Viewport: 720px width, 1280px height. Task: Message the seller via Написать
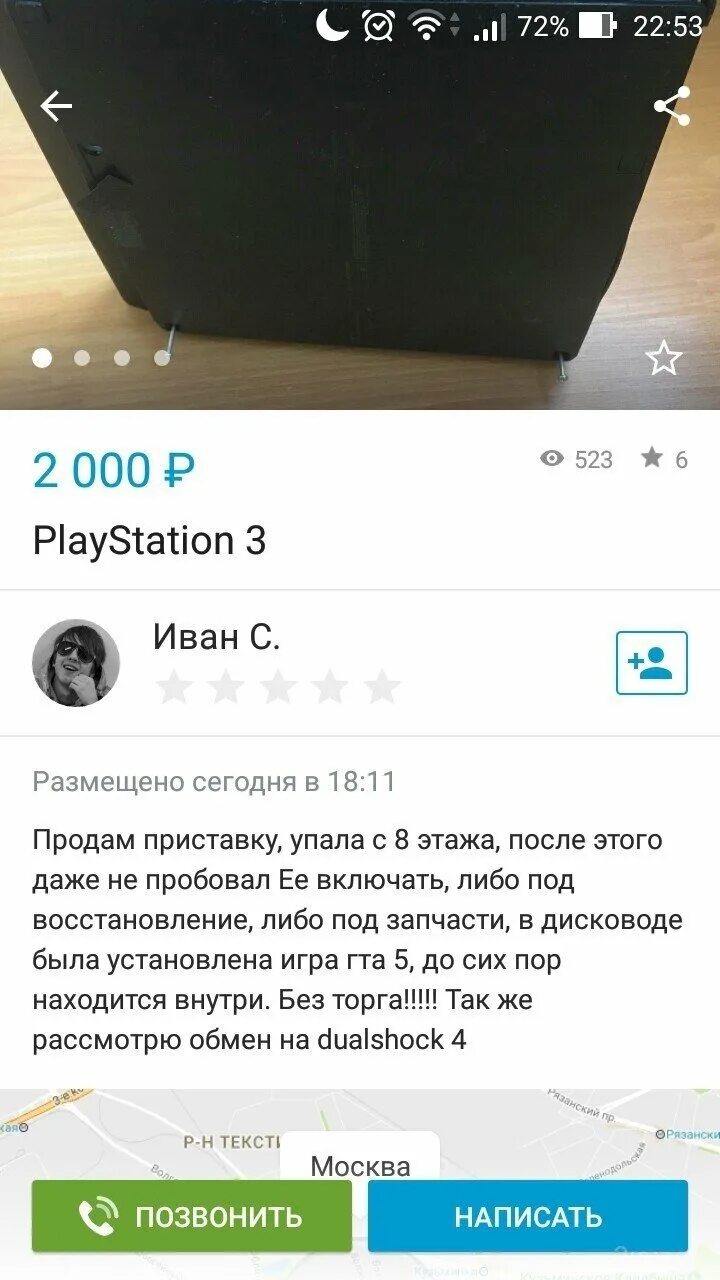[528, 1216]
